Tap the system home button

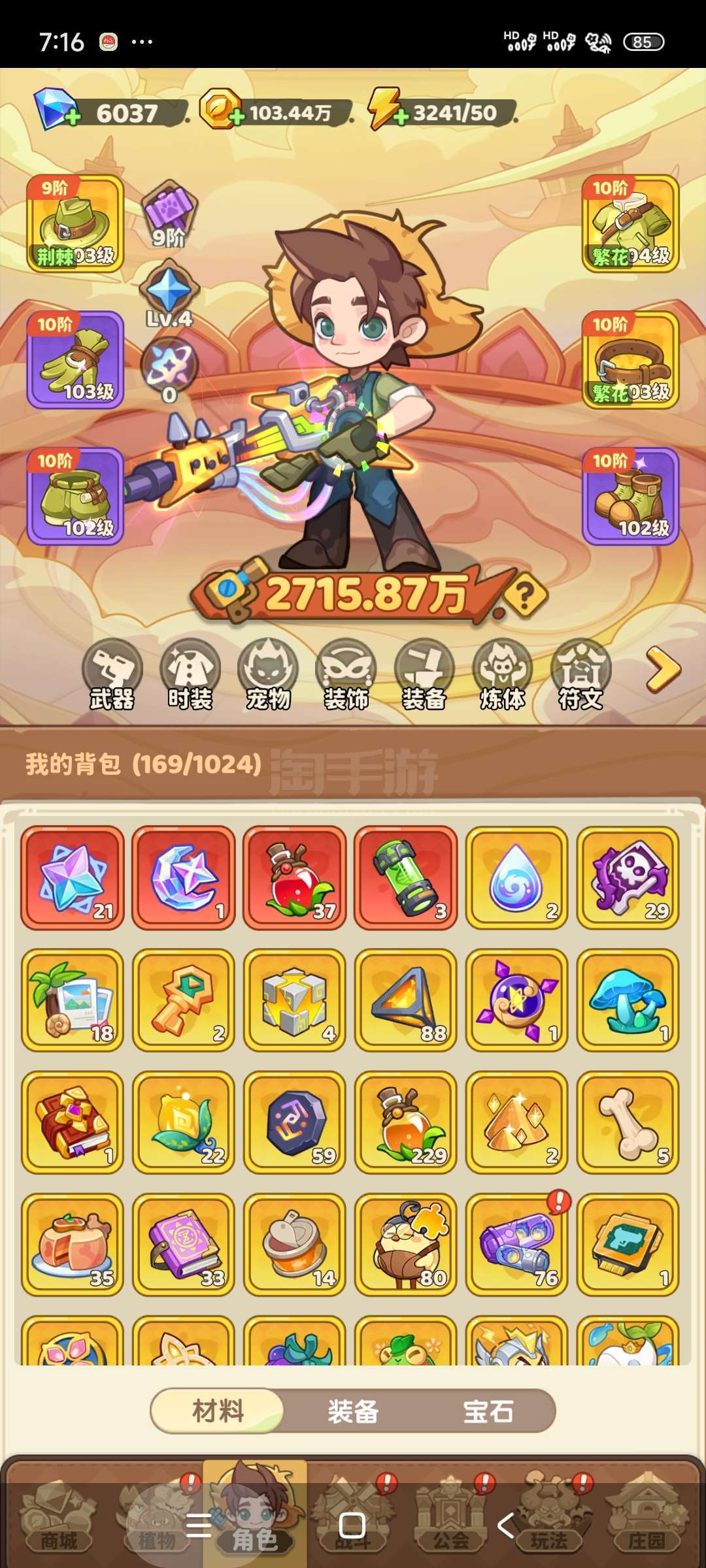pos(352,1526)
